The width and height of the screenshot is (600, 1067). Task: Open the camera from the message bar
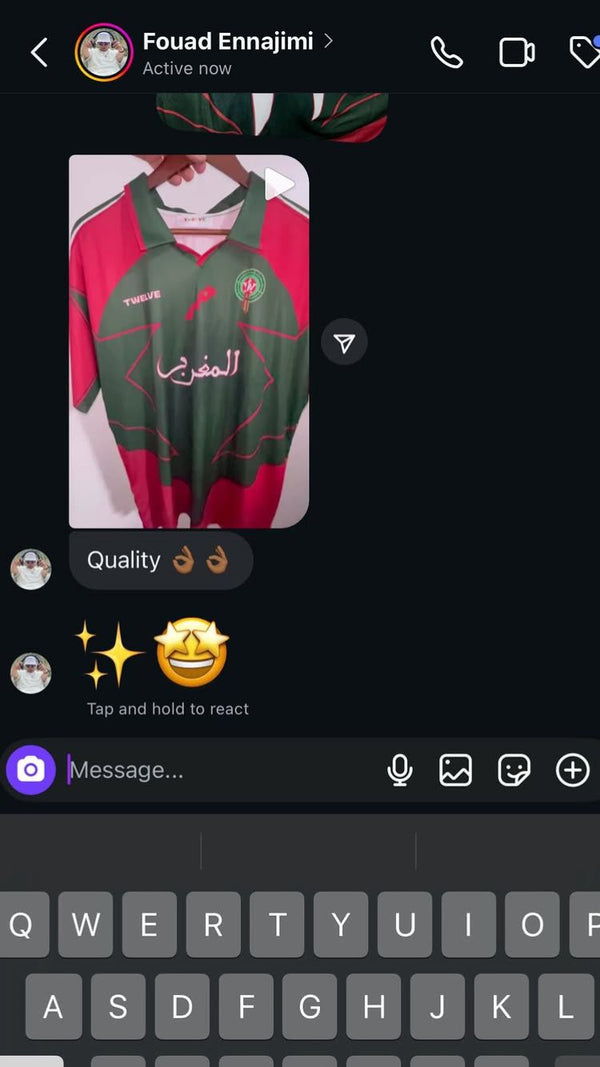[31, 770]
